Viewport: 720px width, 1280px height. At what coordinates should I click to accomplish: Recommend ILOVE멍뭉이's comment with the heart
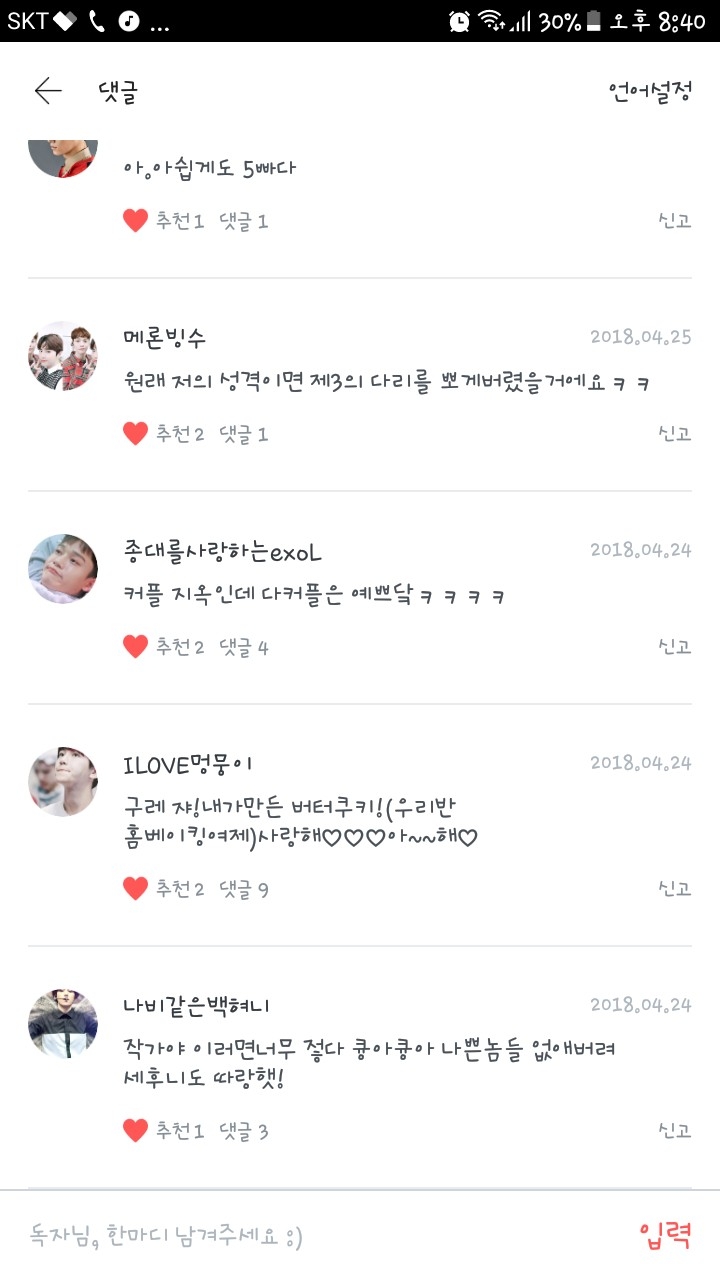click(x=136, y=888)
